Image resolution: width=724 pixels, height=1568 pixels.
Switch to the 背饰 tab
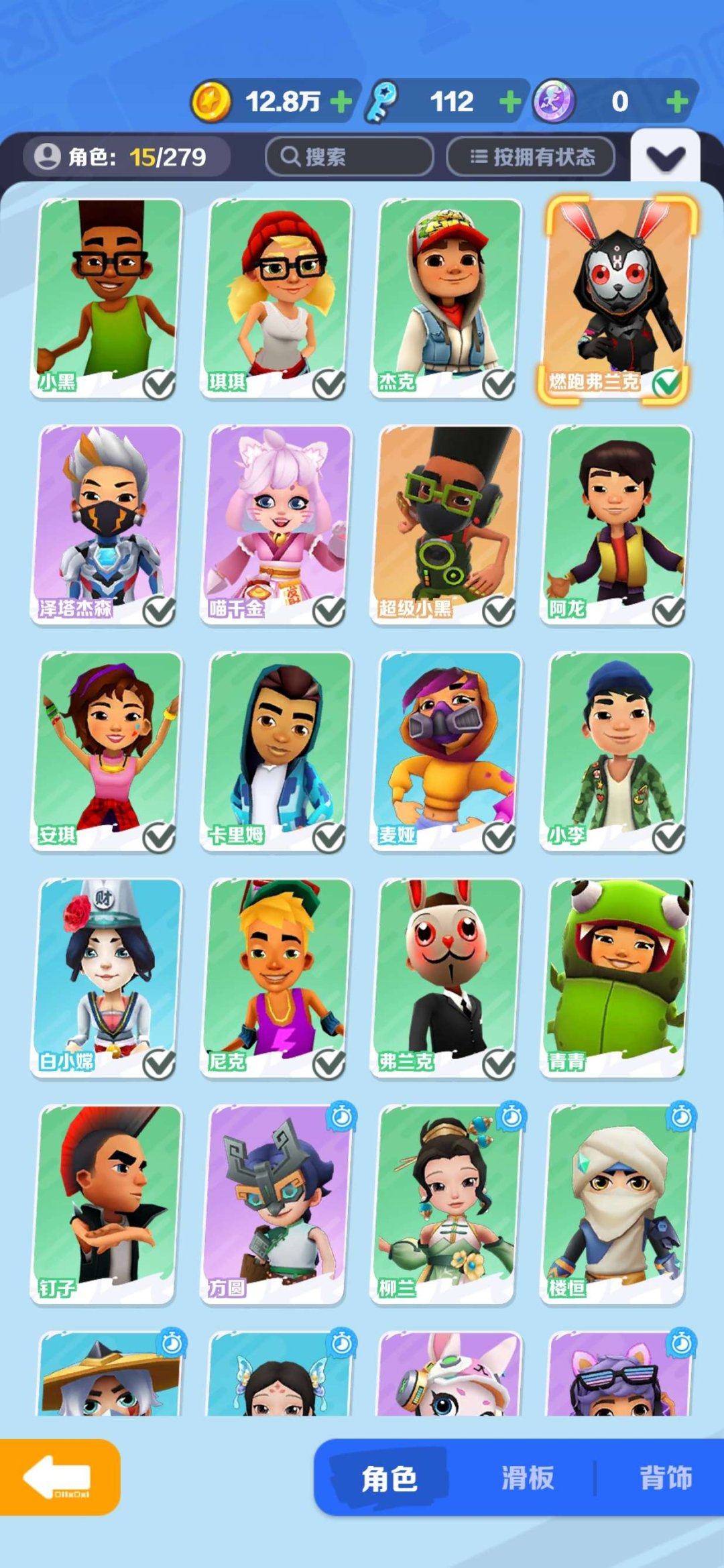pyautogui.click(x=665, y=1477)
